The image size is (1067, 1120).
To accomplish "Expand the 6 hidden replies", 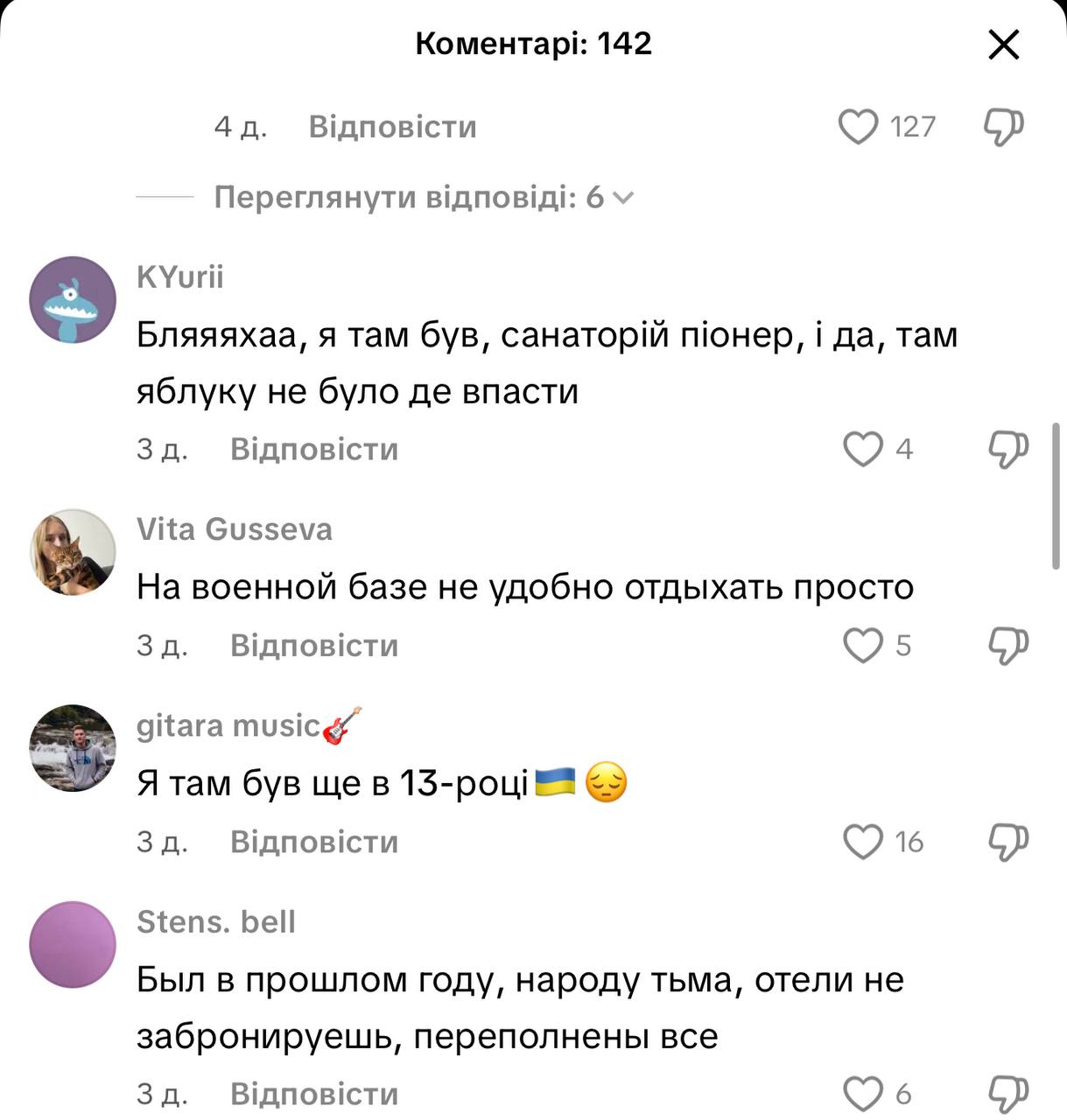I will coord(423,198).
